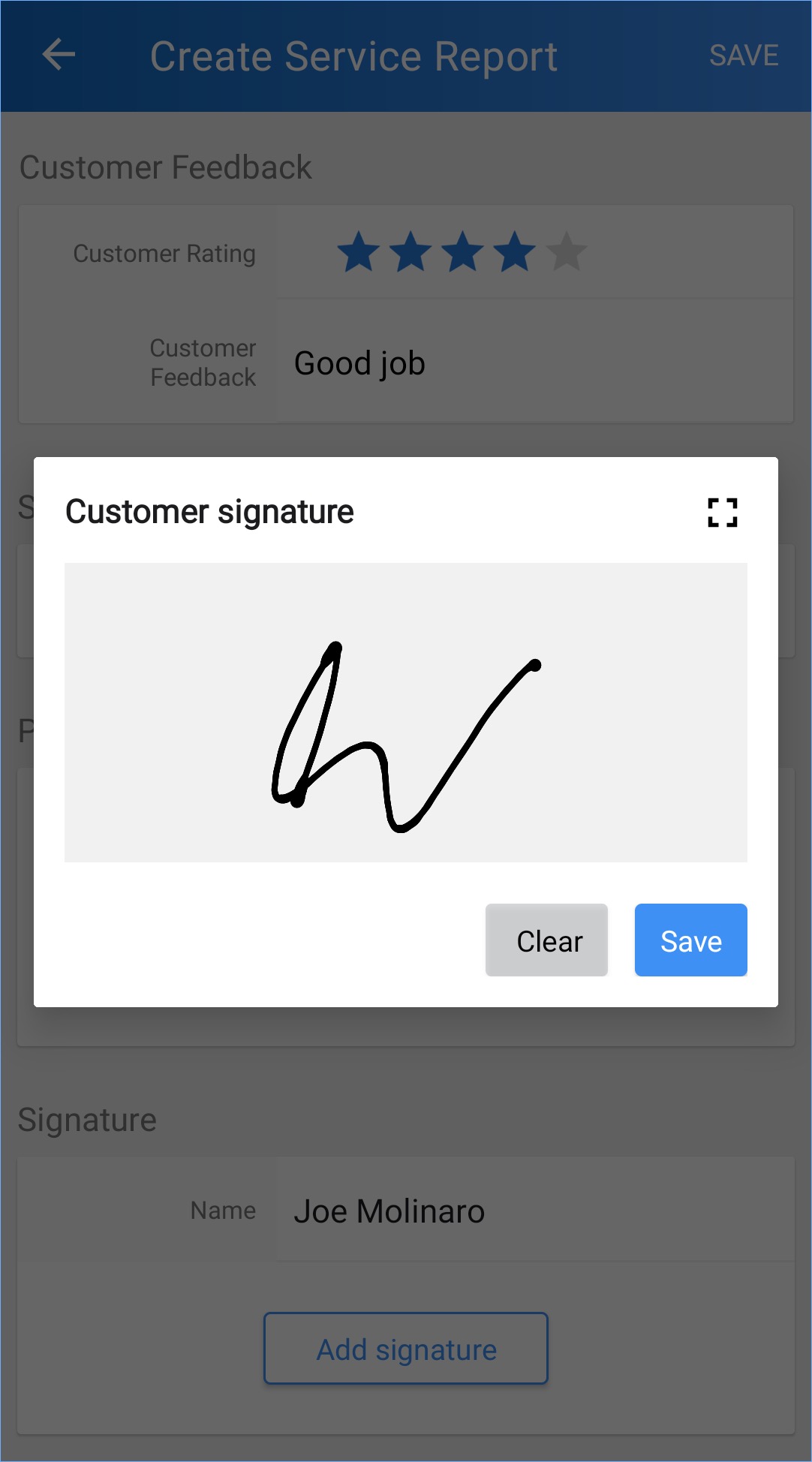Clear the drawn signature
The width and height of the screenshot is (812, 1462).
click(x=546, y=940)
